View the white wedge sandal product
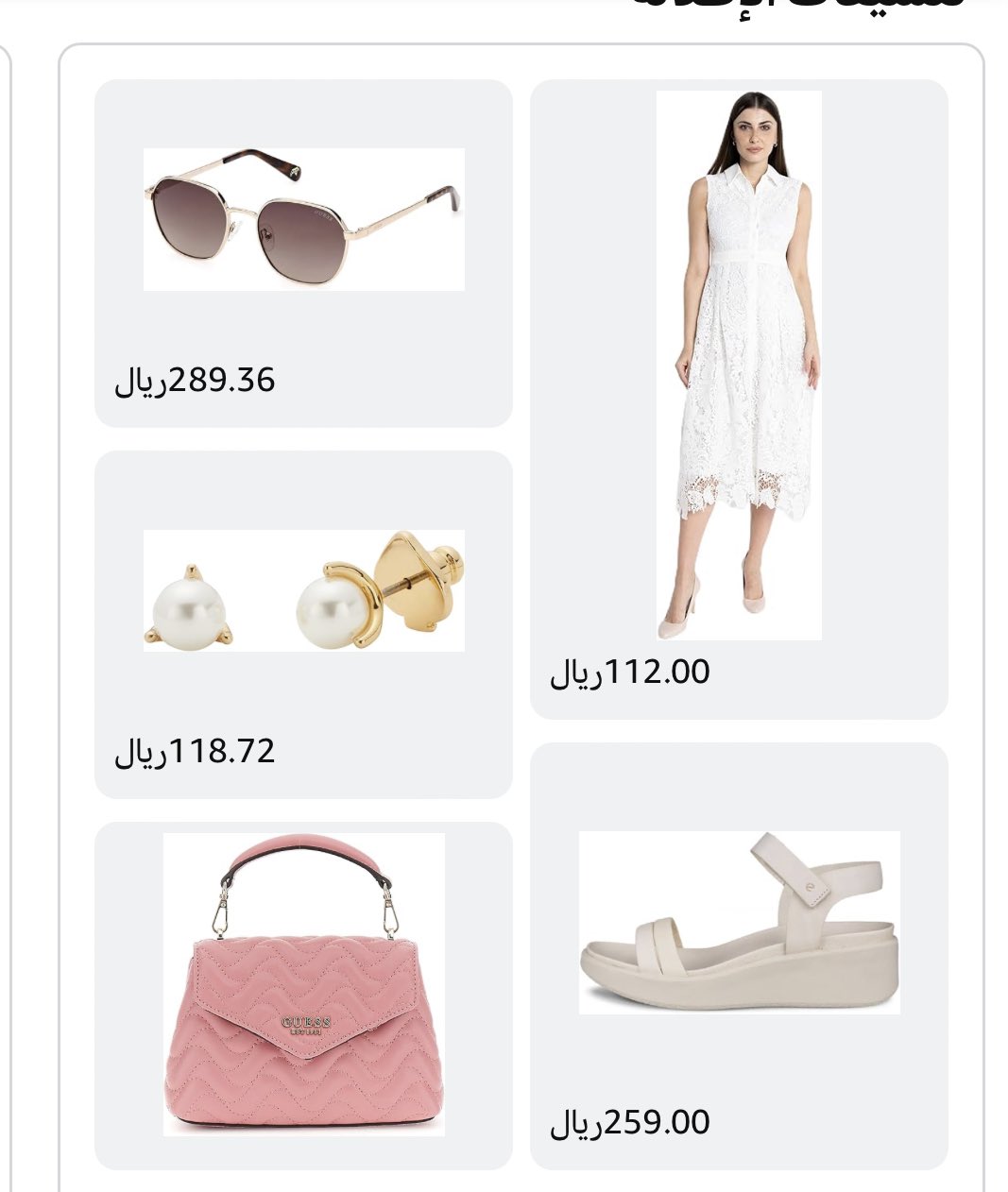Image resolution: width=1008 pixels, height=1192 pixels. 739,923
